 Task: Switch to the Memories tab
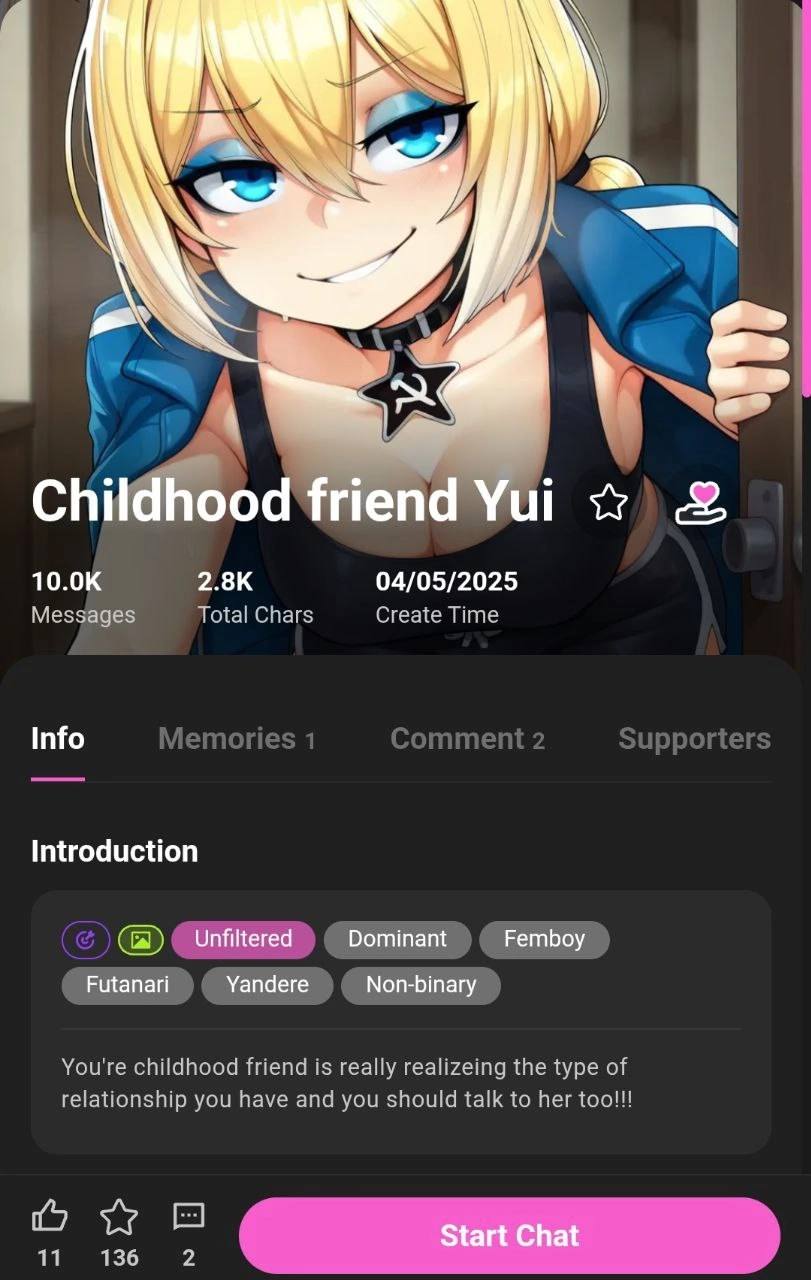pos(236,739)
